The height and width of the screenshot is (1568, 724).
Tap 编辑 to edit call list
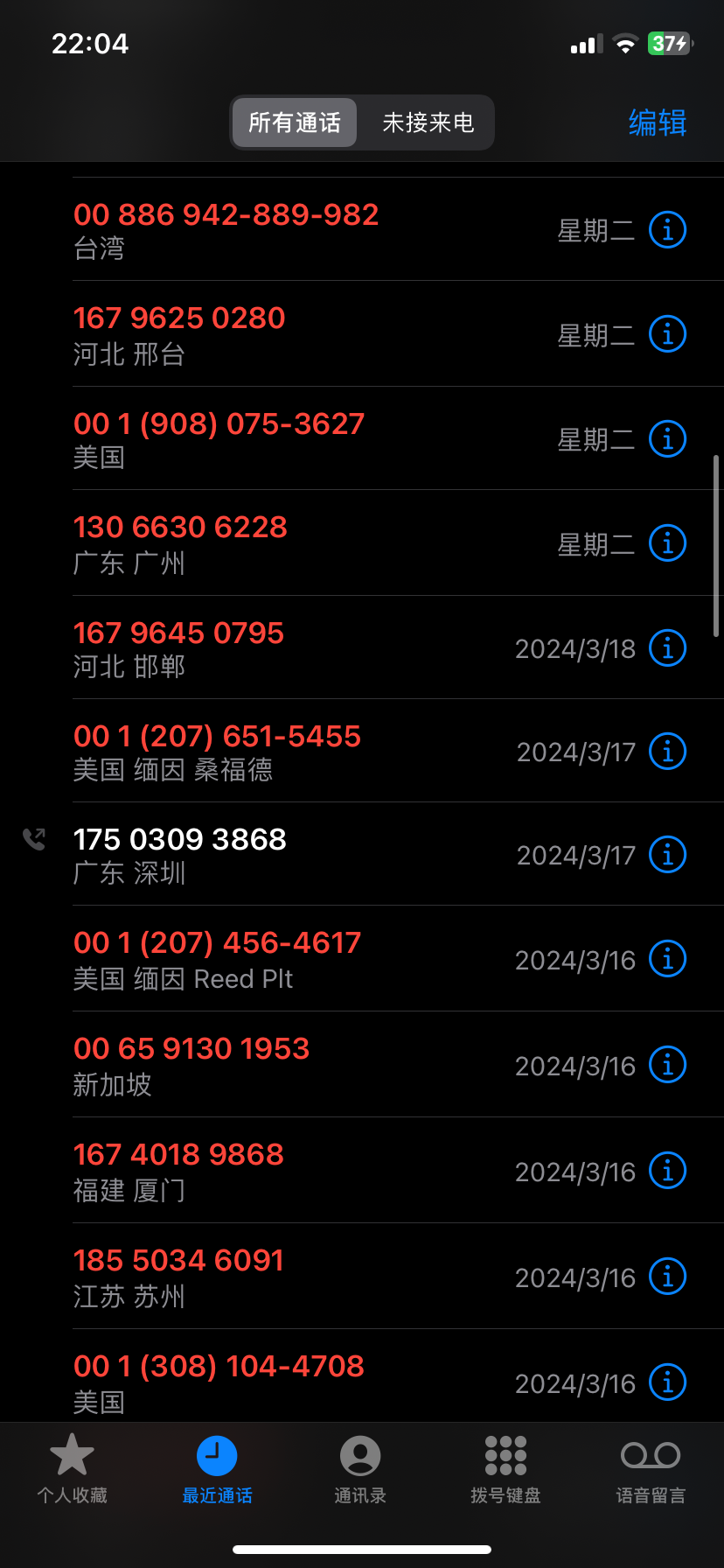tap(658, 122)
